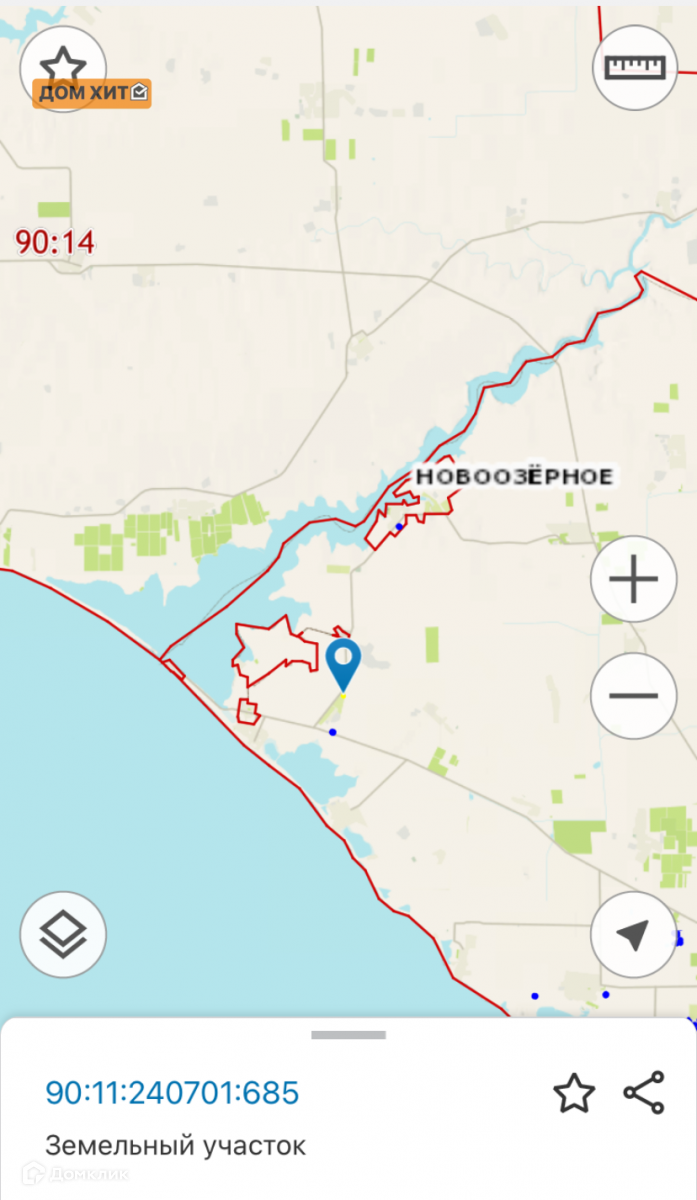The image size is (697, 1200).
Task: Tap the blue location pin on map
Action: pyautogui.click(x=343, y=662)
